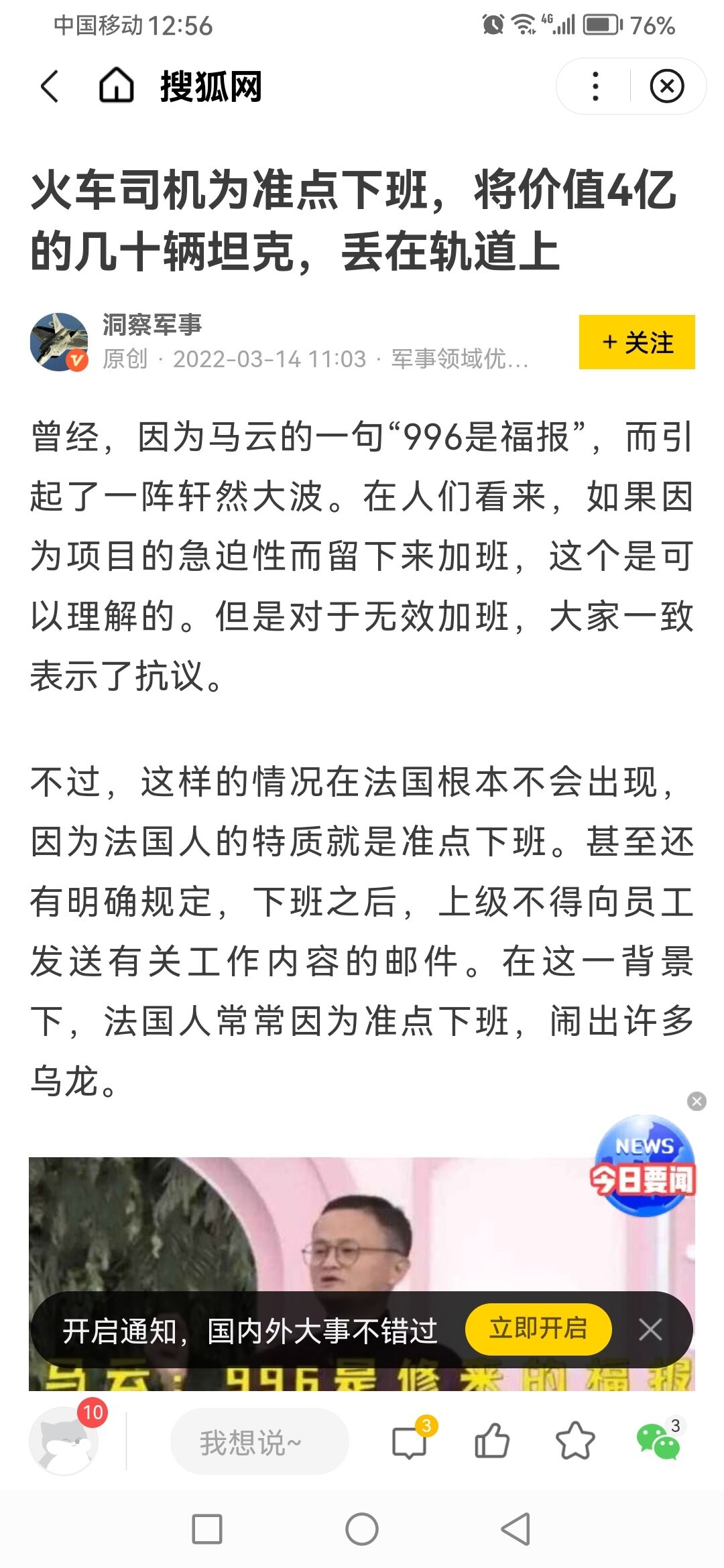Close the mini program with the X

click(666, 86)
